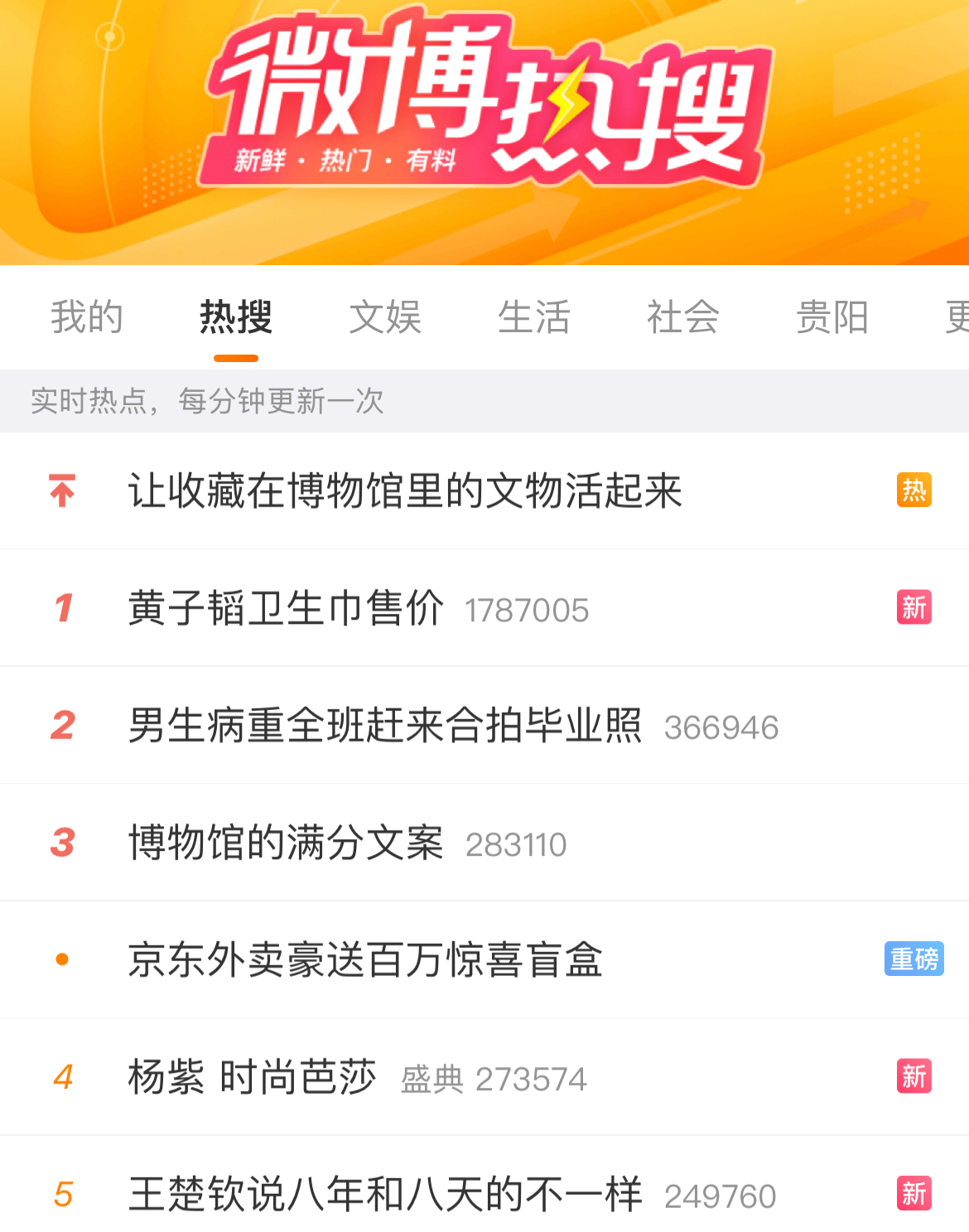Tap promoted topic 京东外卖豪送百万惊喜盲盒
The height and width of the screenshot is (1232, 969).
click(365, 960)
